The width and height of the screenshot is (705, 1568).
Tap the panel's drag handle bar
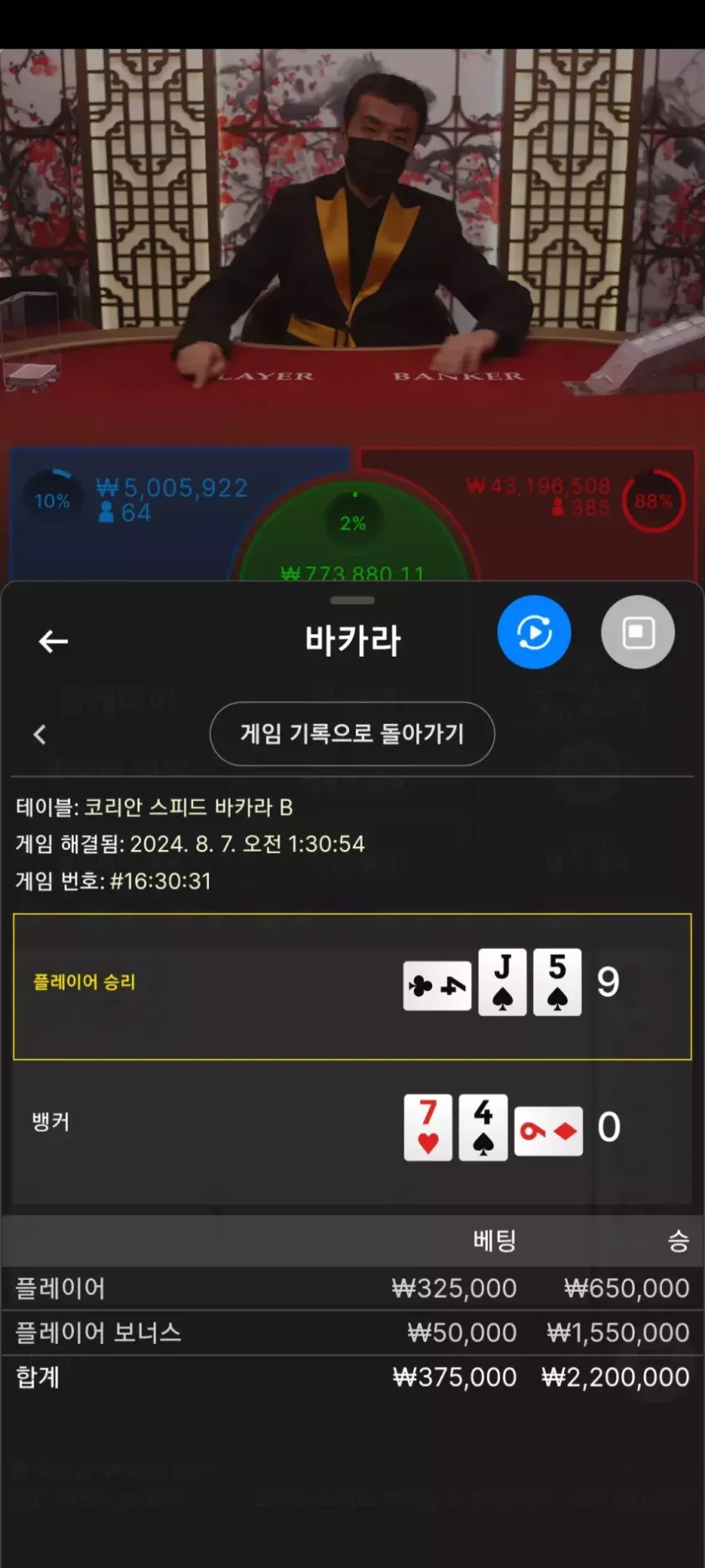pyautogui.click(x=352, y=600)
